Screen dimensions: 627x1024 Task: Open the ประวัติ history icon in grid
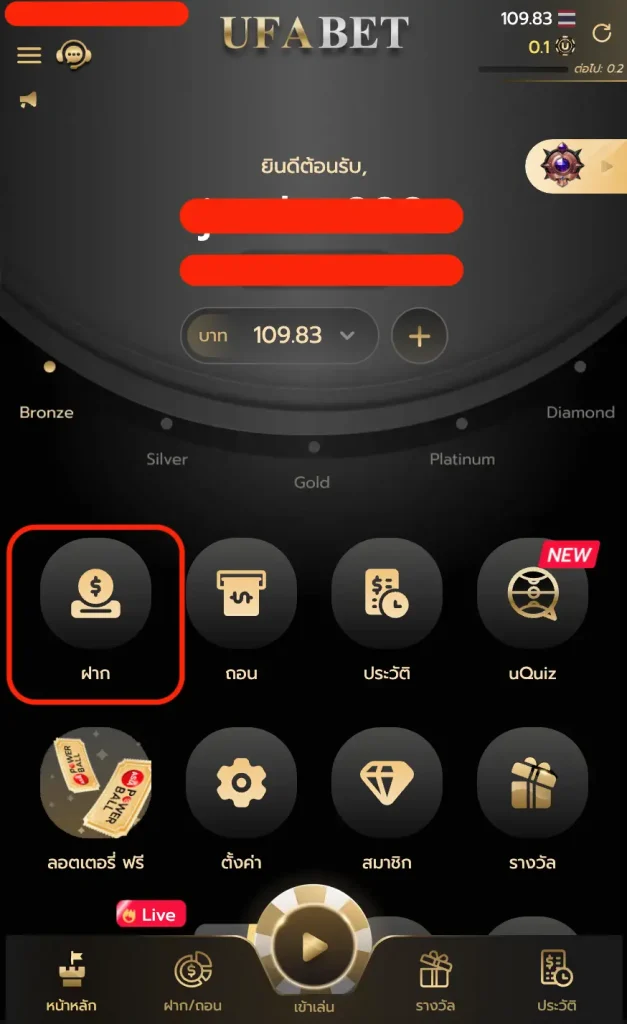pos(387,609)
